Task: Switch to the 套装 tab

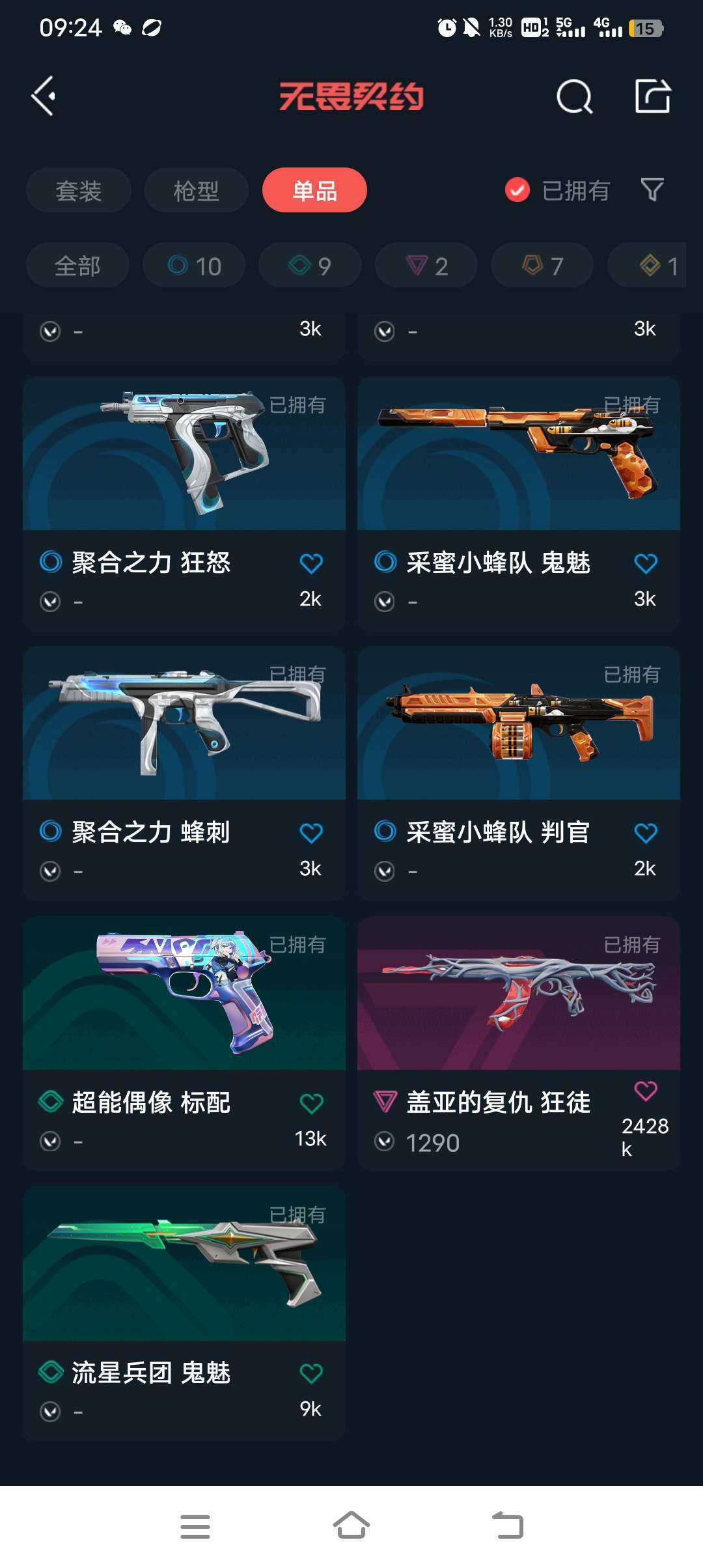Action: [x=78, y=190]
